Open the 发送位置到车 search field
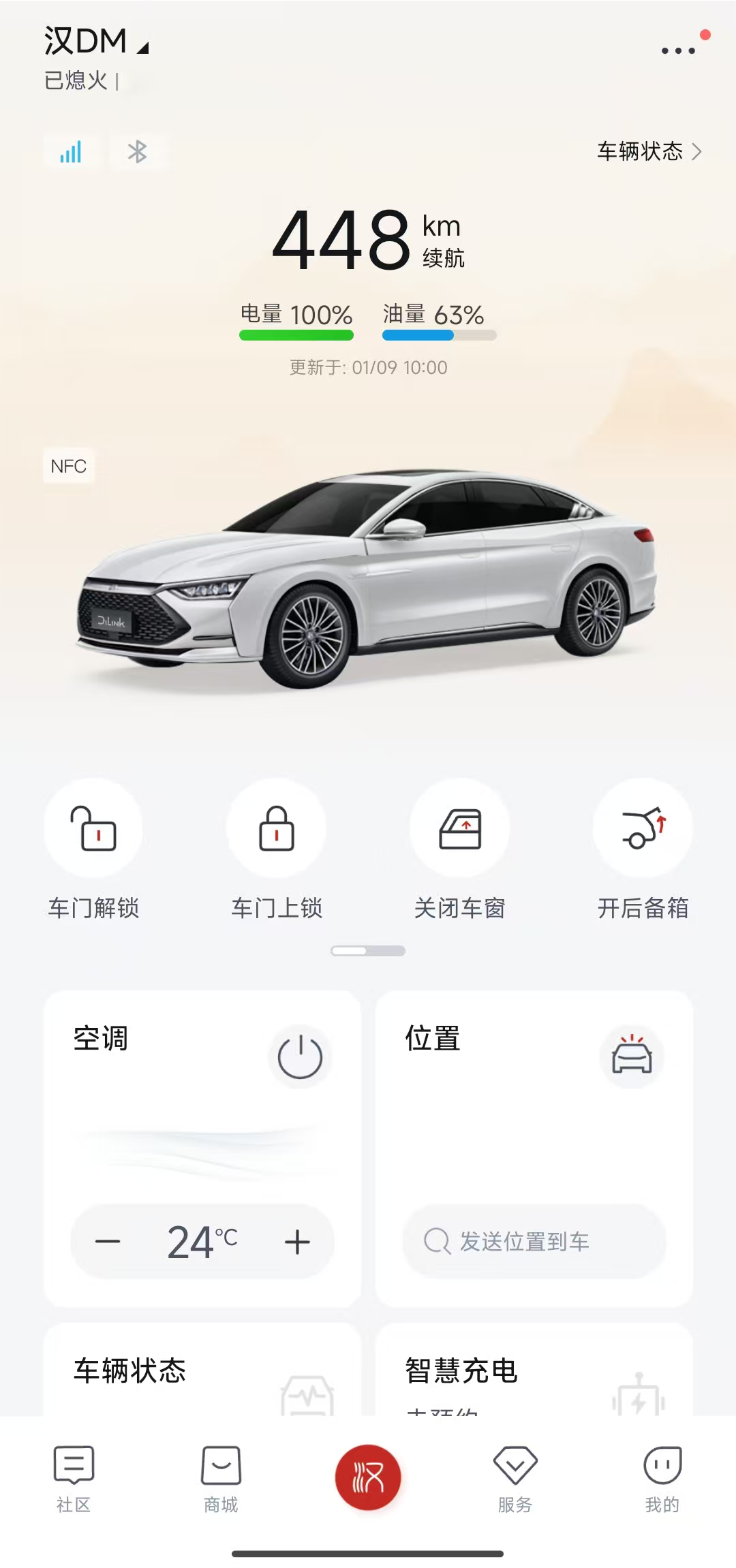 click(533, 1241)
